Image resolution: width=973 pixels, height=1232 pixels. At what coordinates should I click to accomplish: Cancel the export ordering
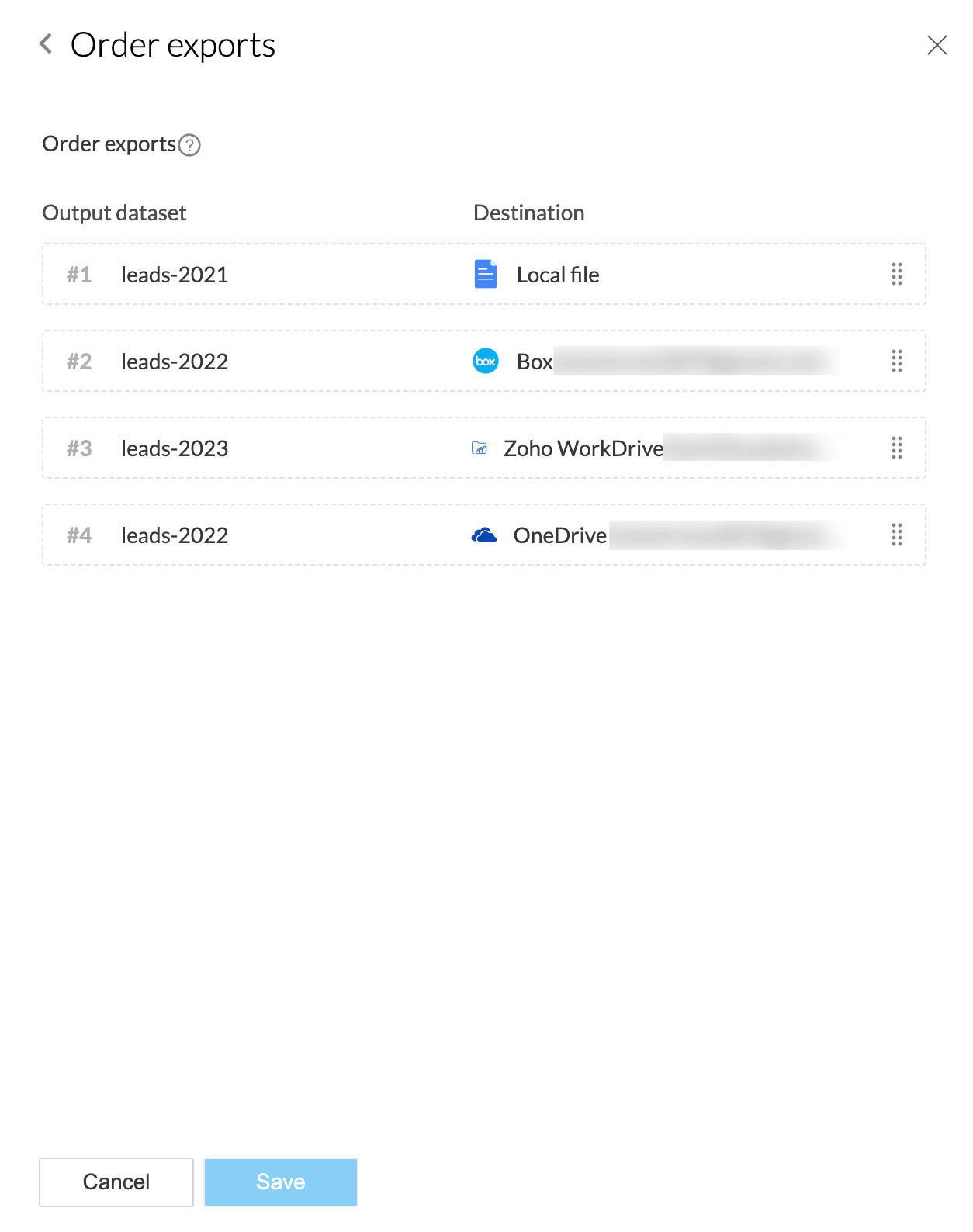(x=116, y=1182)
